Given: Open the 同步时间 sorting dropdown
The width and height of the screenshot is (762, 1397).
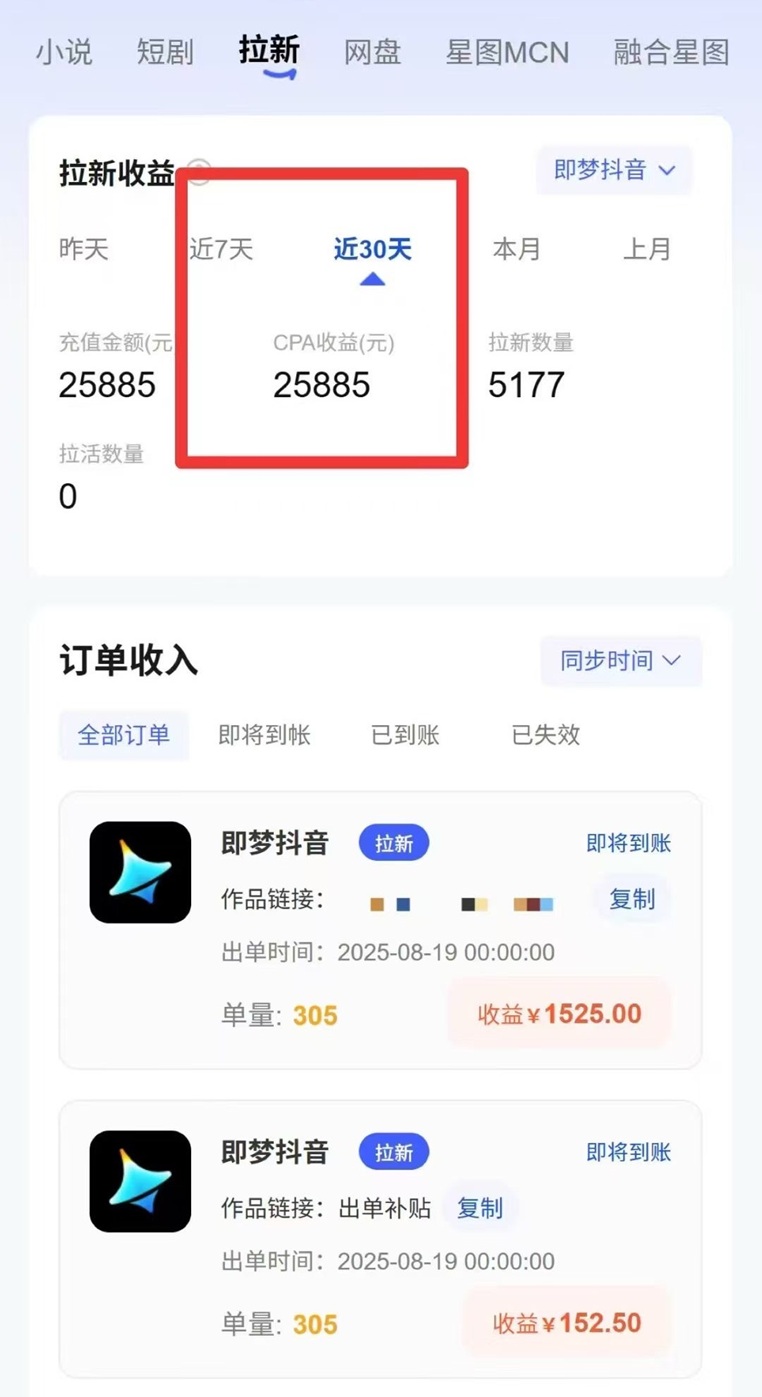Looking at the screenshot, I should coord(620,661).
